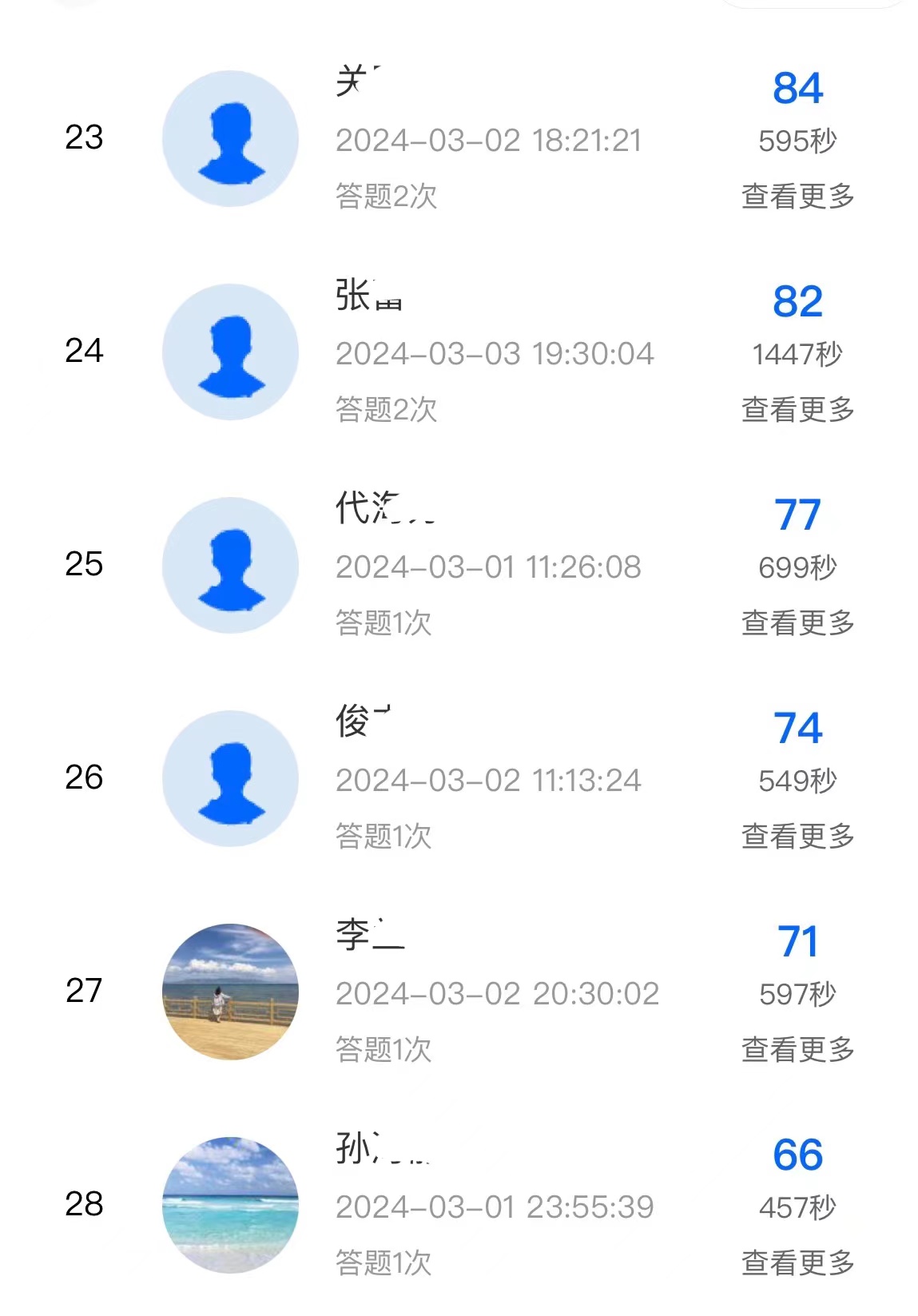The image size is (918, 1316).
Task: Open 查看更多 under the 82 score
Action: point(797,410)
